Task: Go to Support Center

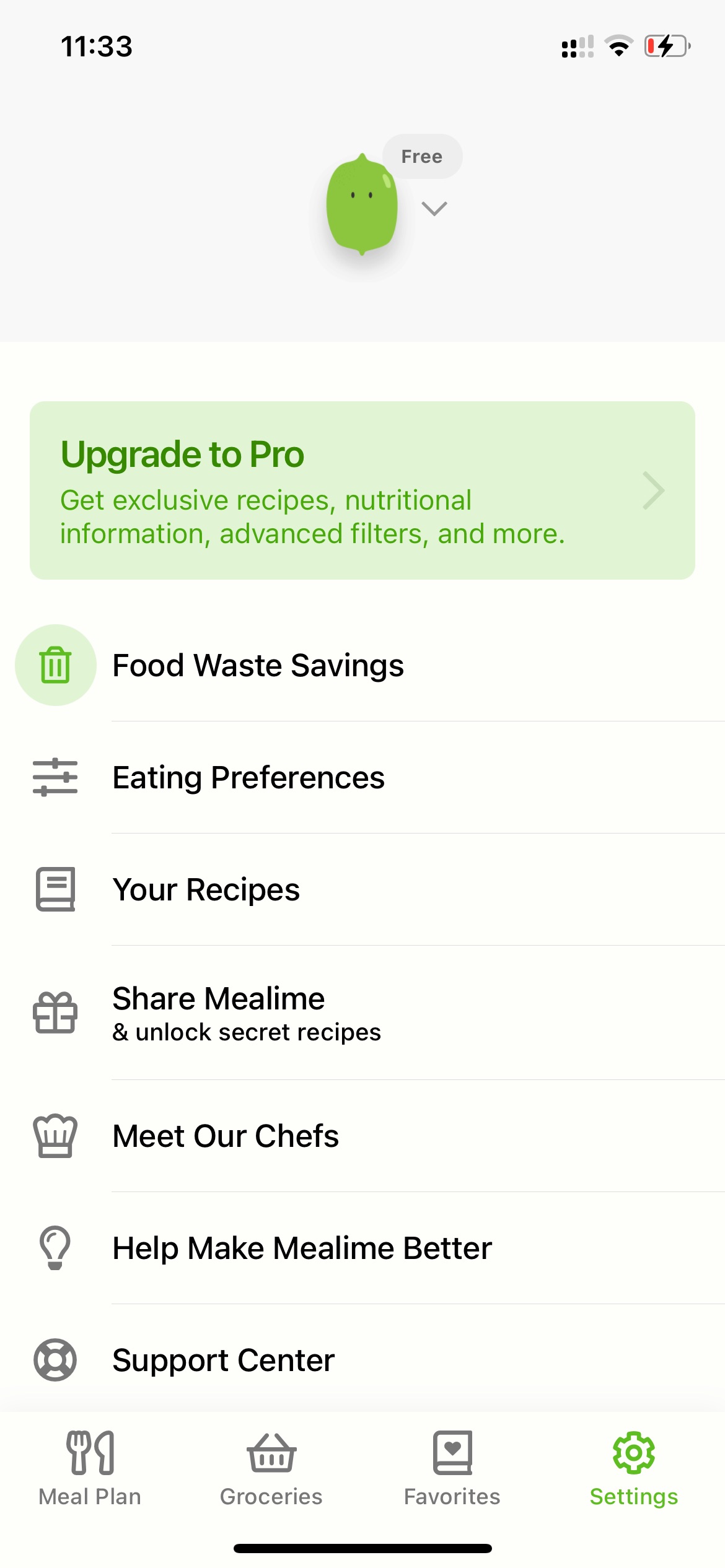Action: pos(362,1360)
